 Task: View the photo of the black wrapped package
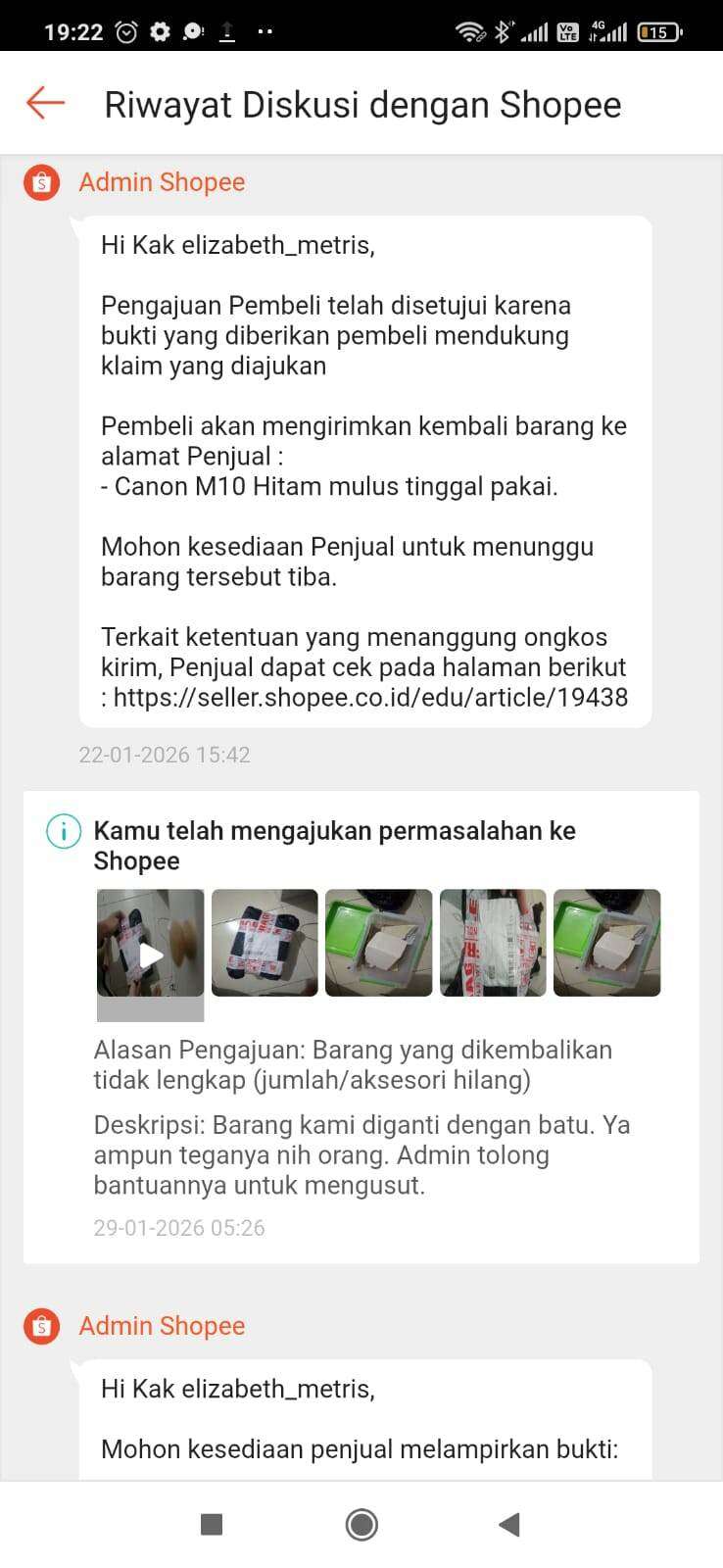tap(265, 943)
